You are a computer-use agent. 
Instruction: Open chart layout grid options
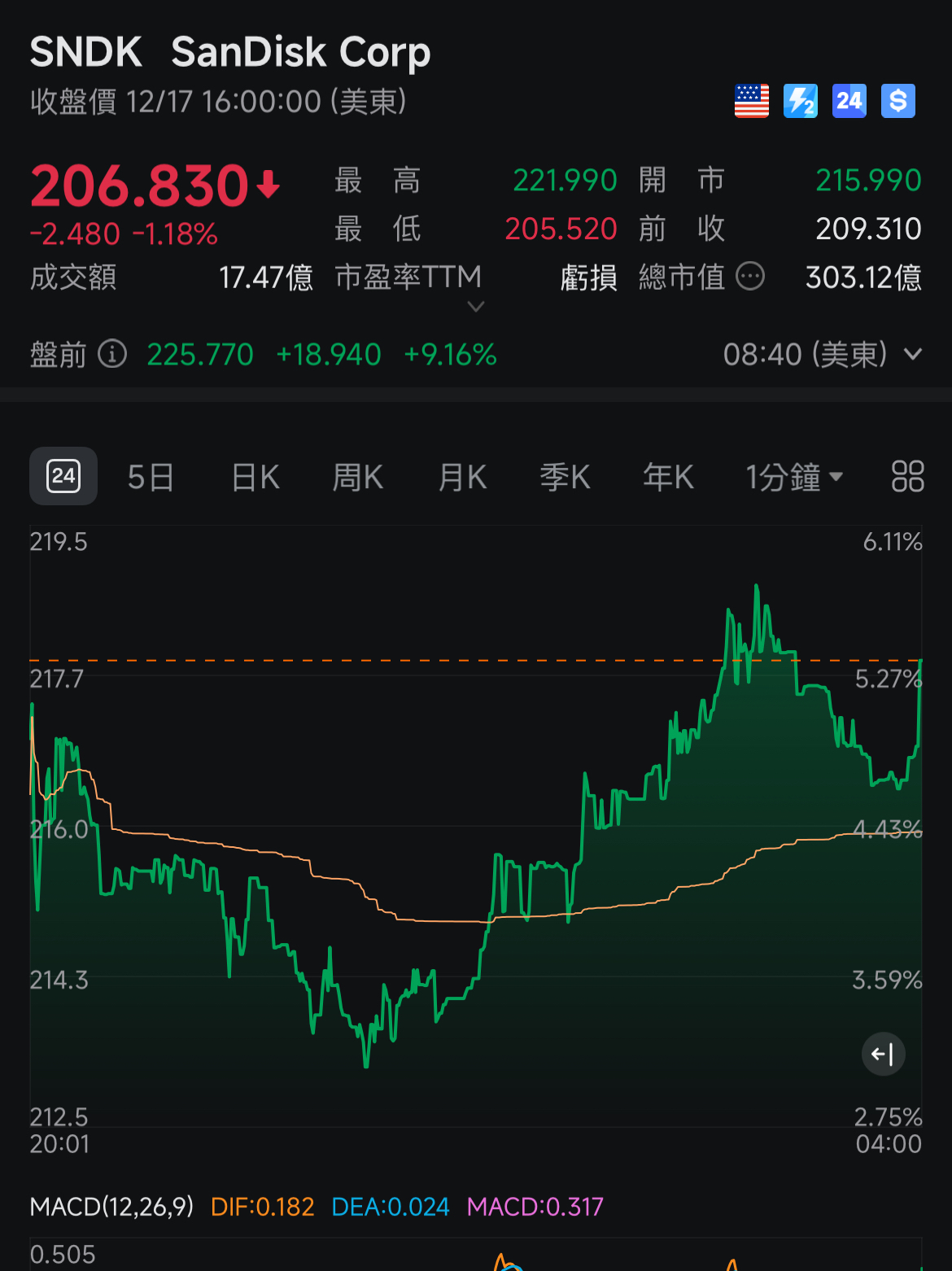click(x=907, y=477)
